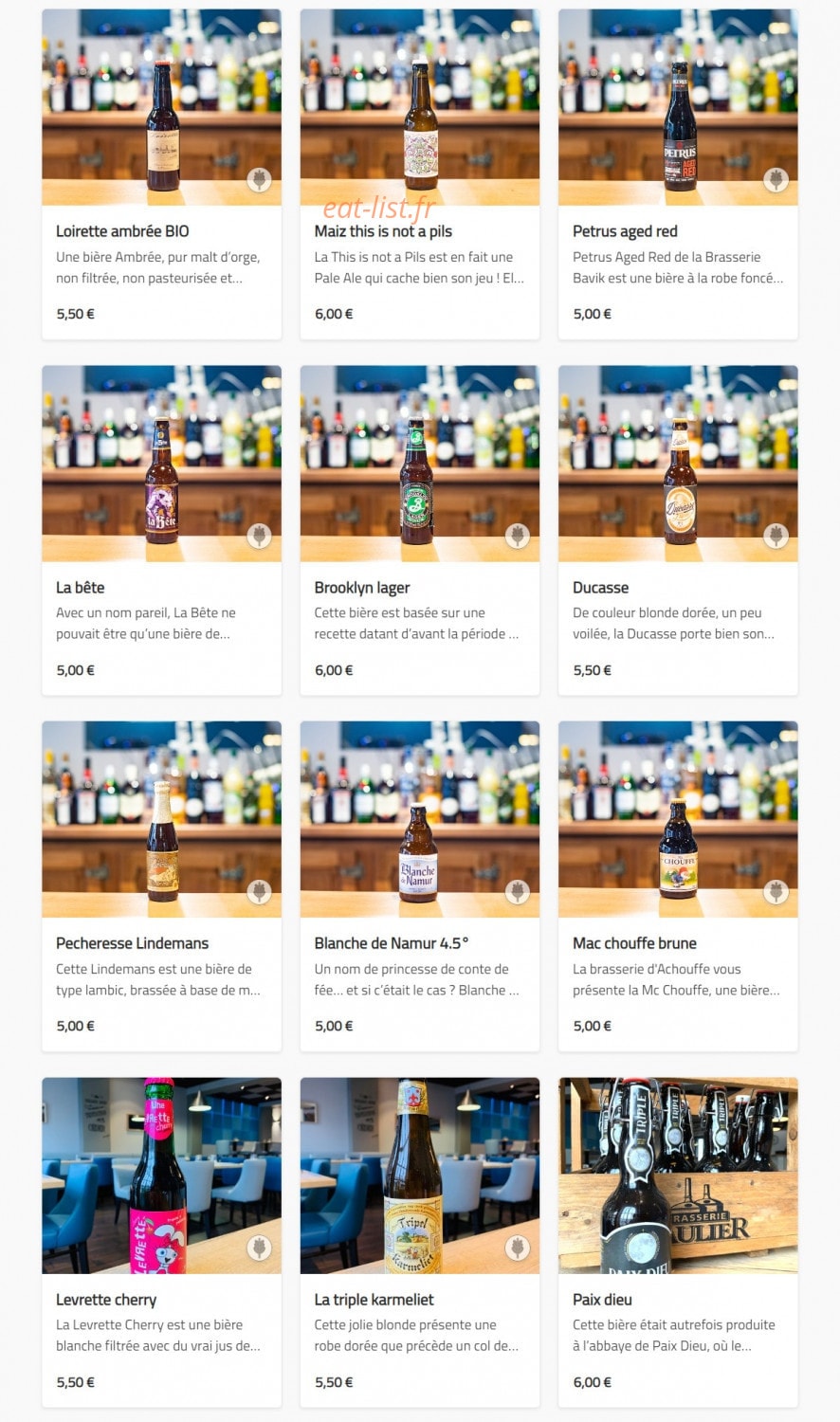View the Levrette cherry product card
This screenshot has width=840, height=1422.
point(161,1242)
